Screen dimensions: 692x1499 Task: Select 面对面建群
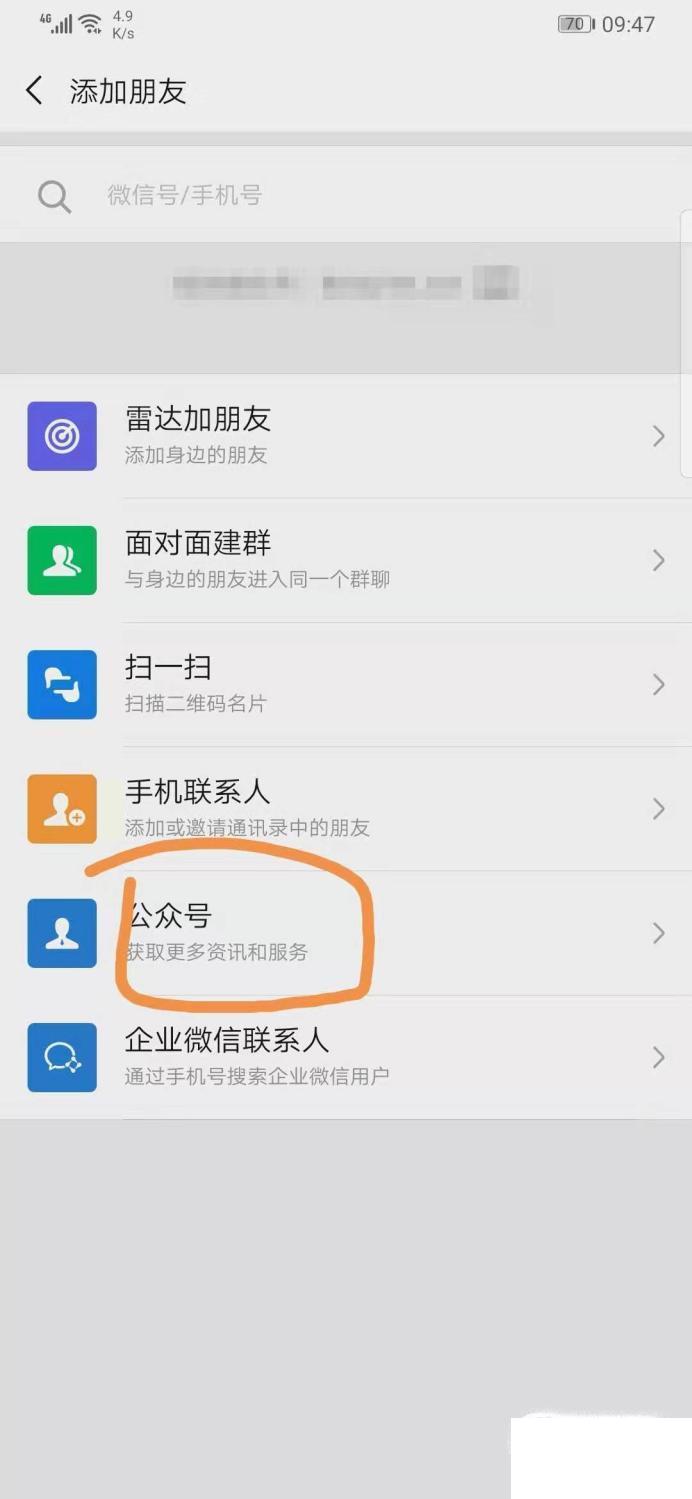(346, 560)
